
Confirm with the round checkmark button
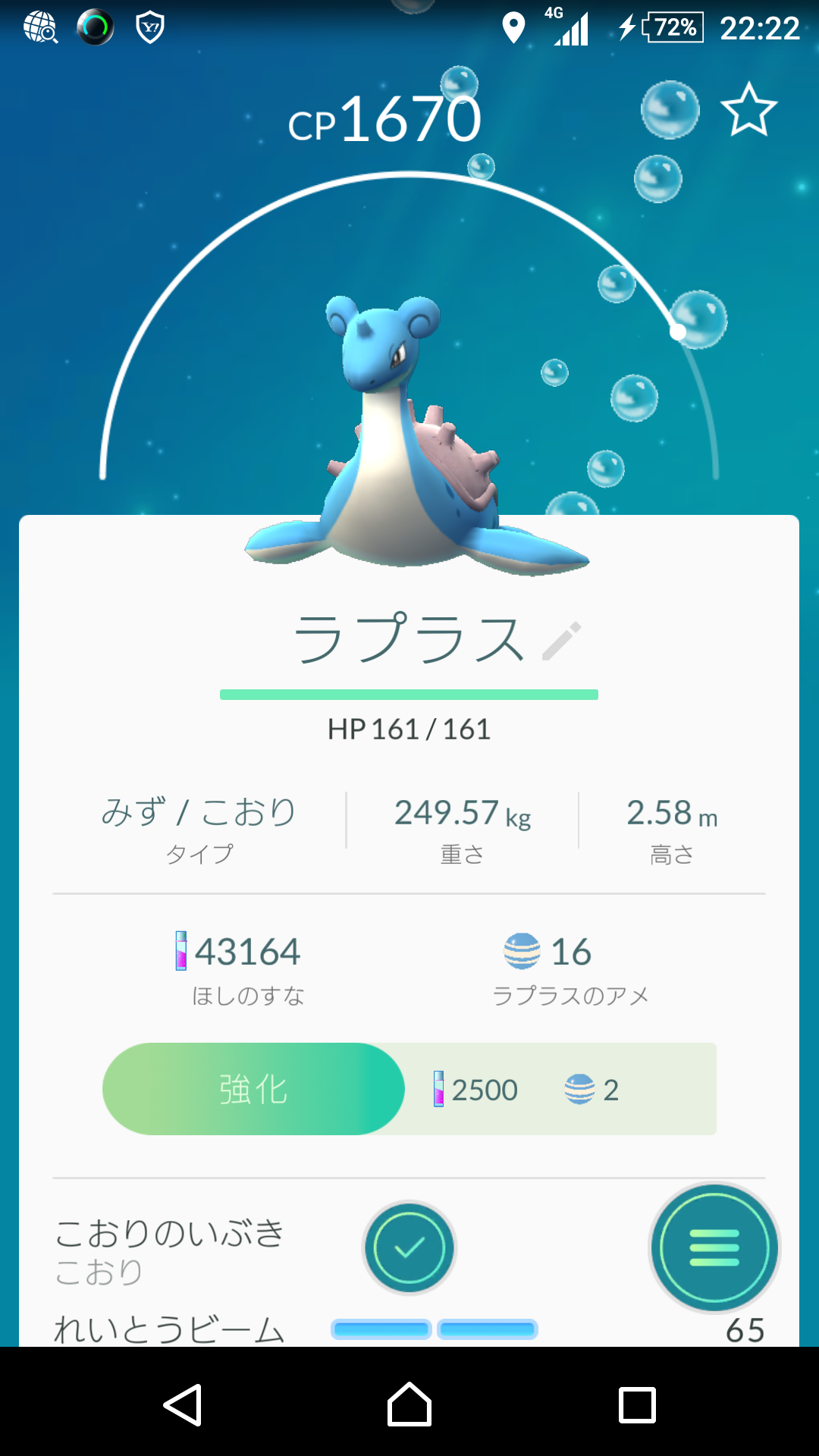click(409, 1247)
